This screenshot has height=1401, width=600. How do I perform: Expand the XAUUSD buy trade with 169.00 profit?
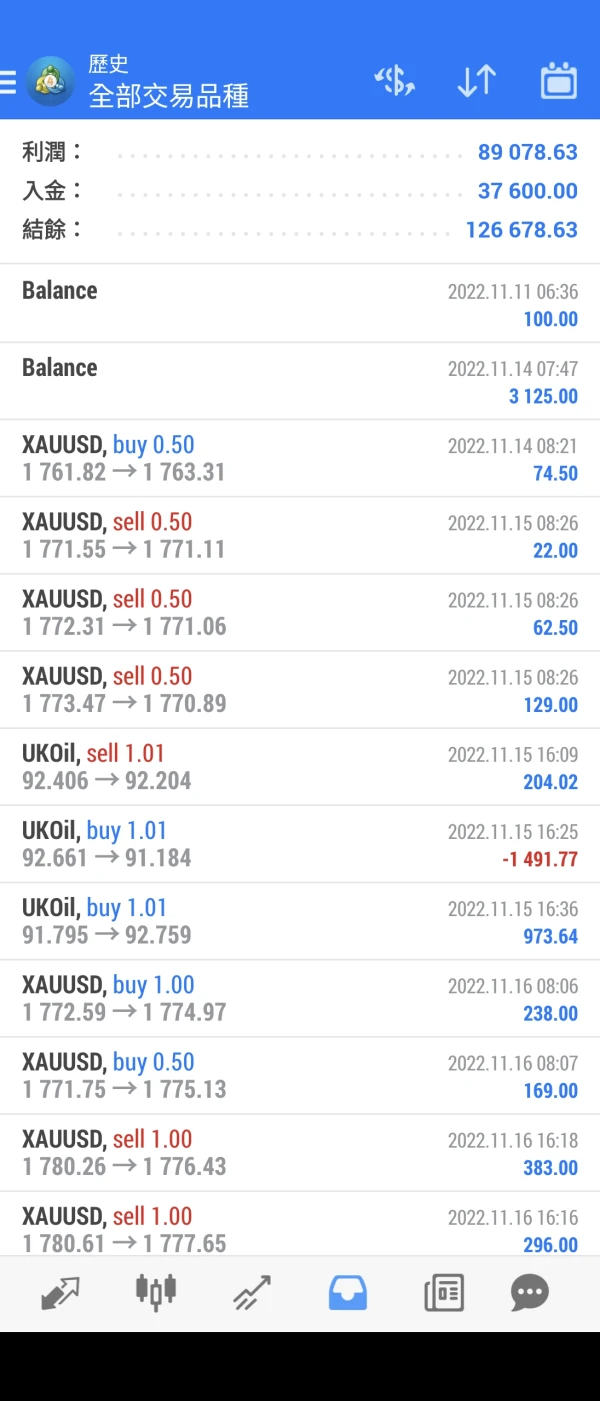click(300, 1075)
